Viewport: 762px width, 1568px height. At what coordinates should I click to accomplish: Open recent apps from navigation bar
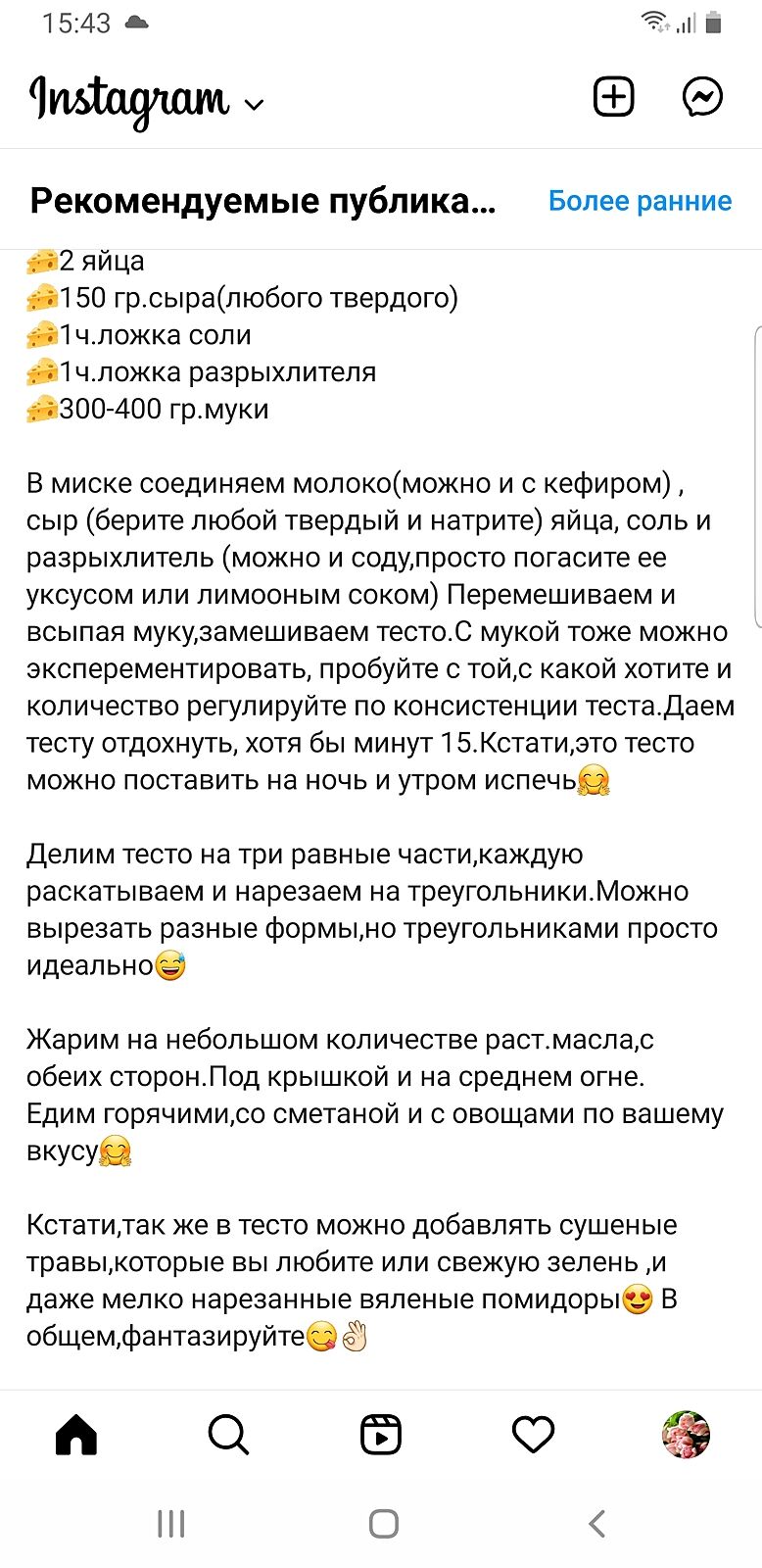(x=170, y=1523)
